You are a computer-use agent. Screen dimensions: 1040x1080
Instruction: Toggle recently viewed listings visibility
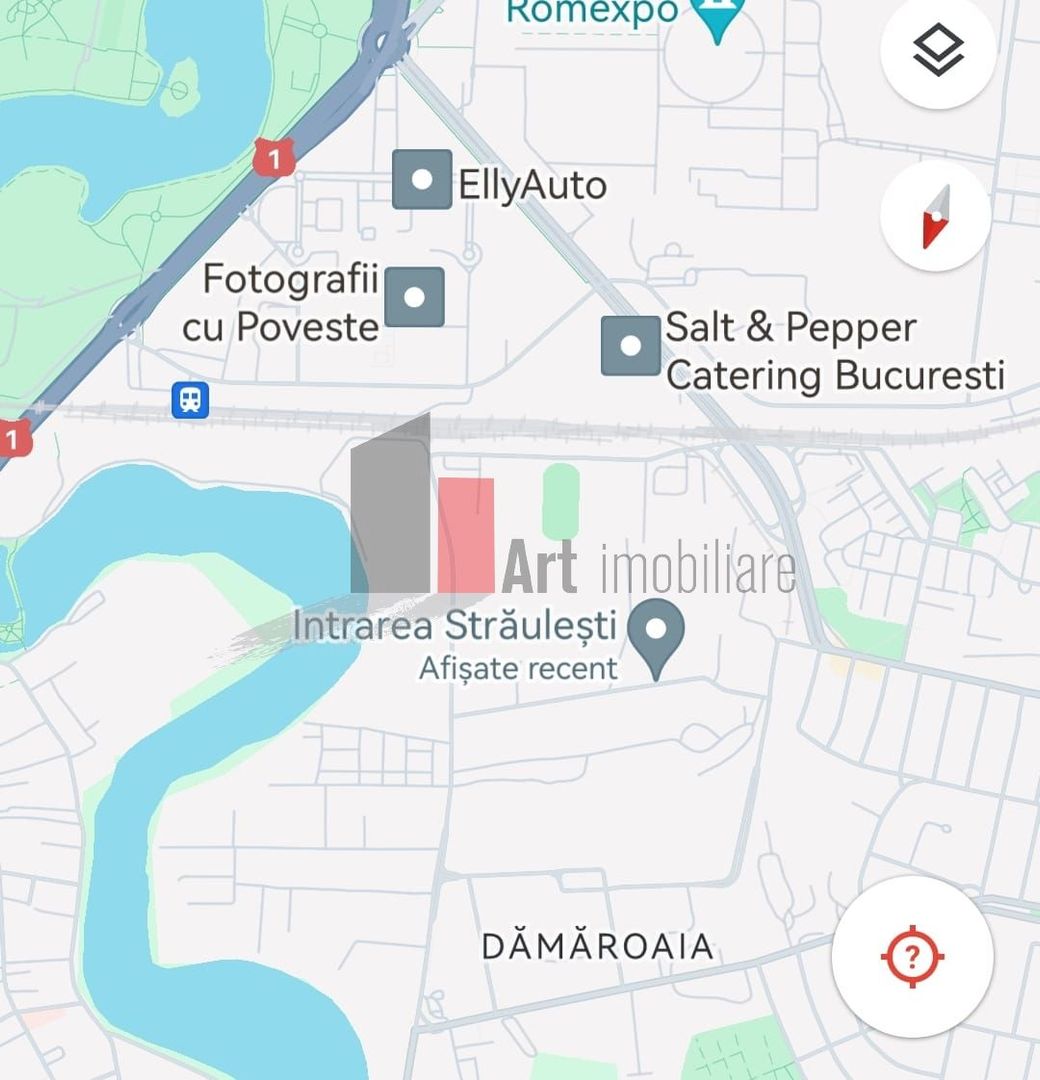point(516,668)
